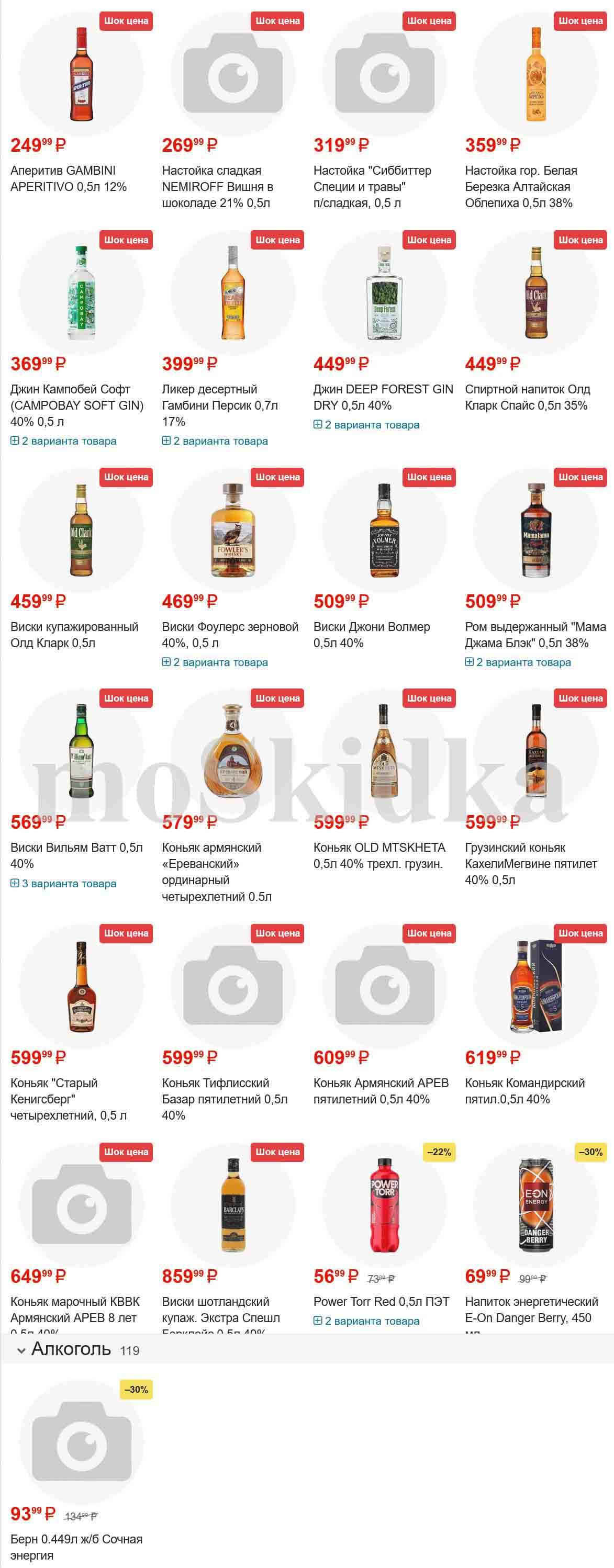Image resolution: width=614 pixels, height=1568 pixels.
Task: Open Берн 0.449л ж/б Сочная энергия card
Action: point(76,1546)
